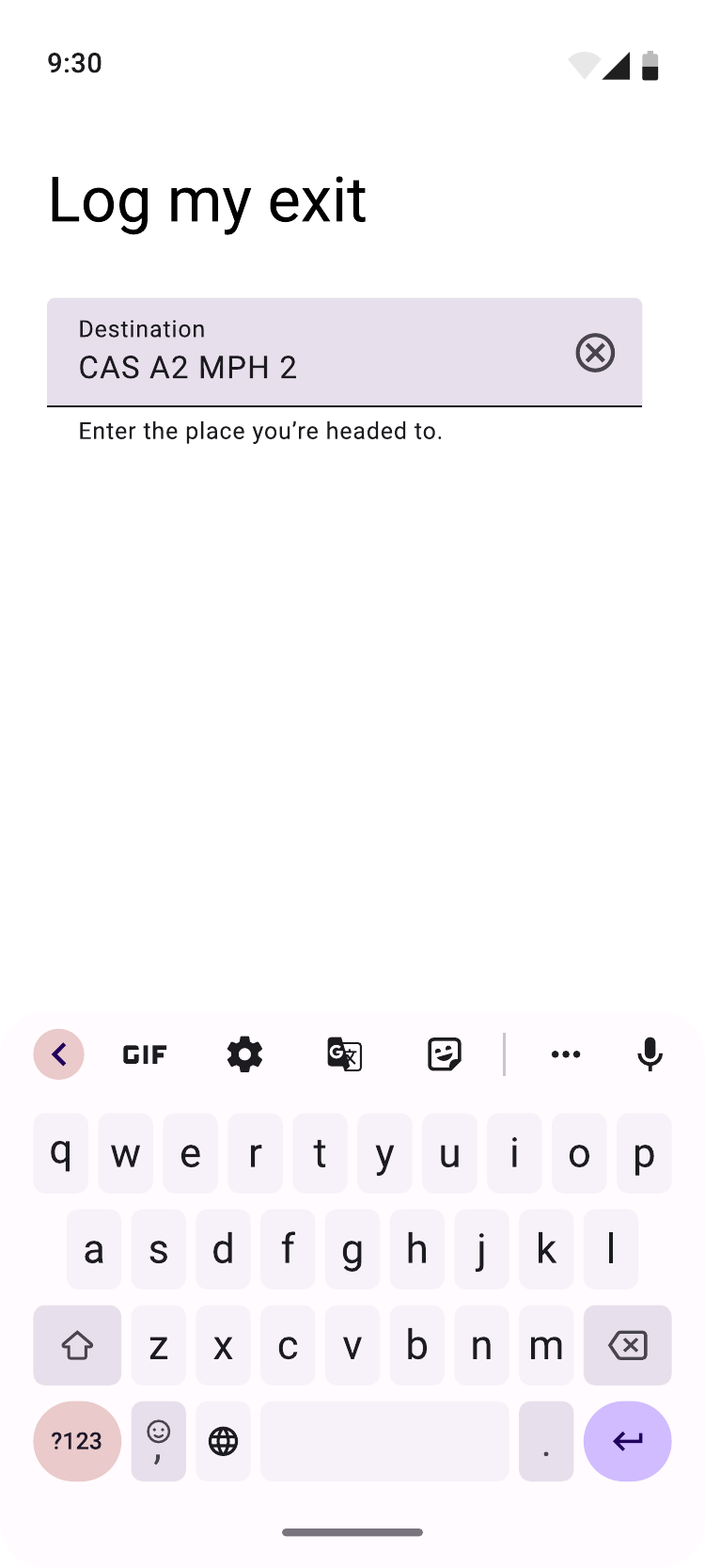Tap the emoji comma key
This screenshot has height=1568, width=705.
(x=159, y=1441)
